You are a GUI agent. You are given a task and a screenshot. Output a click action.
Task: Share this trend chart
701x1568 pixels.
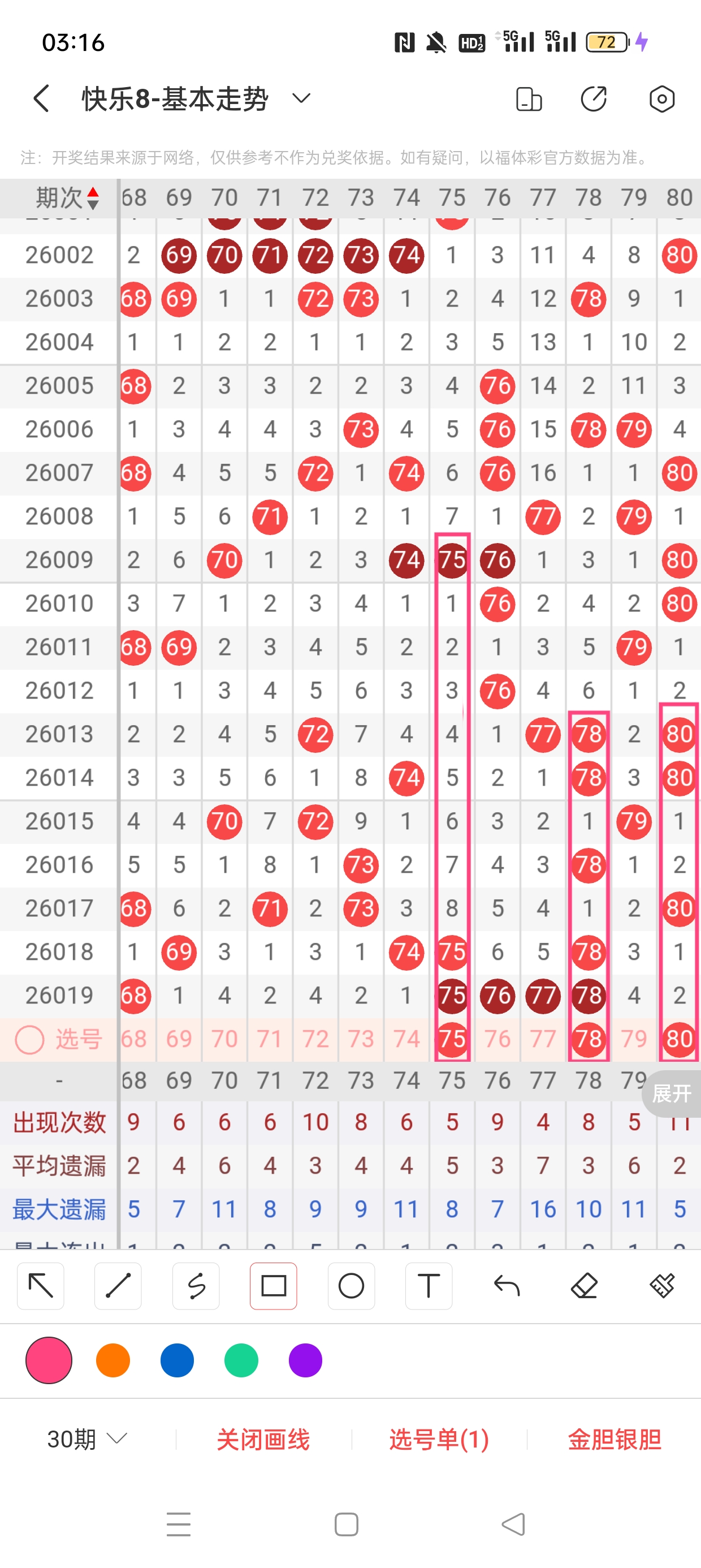(x=594, y=98)
